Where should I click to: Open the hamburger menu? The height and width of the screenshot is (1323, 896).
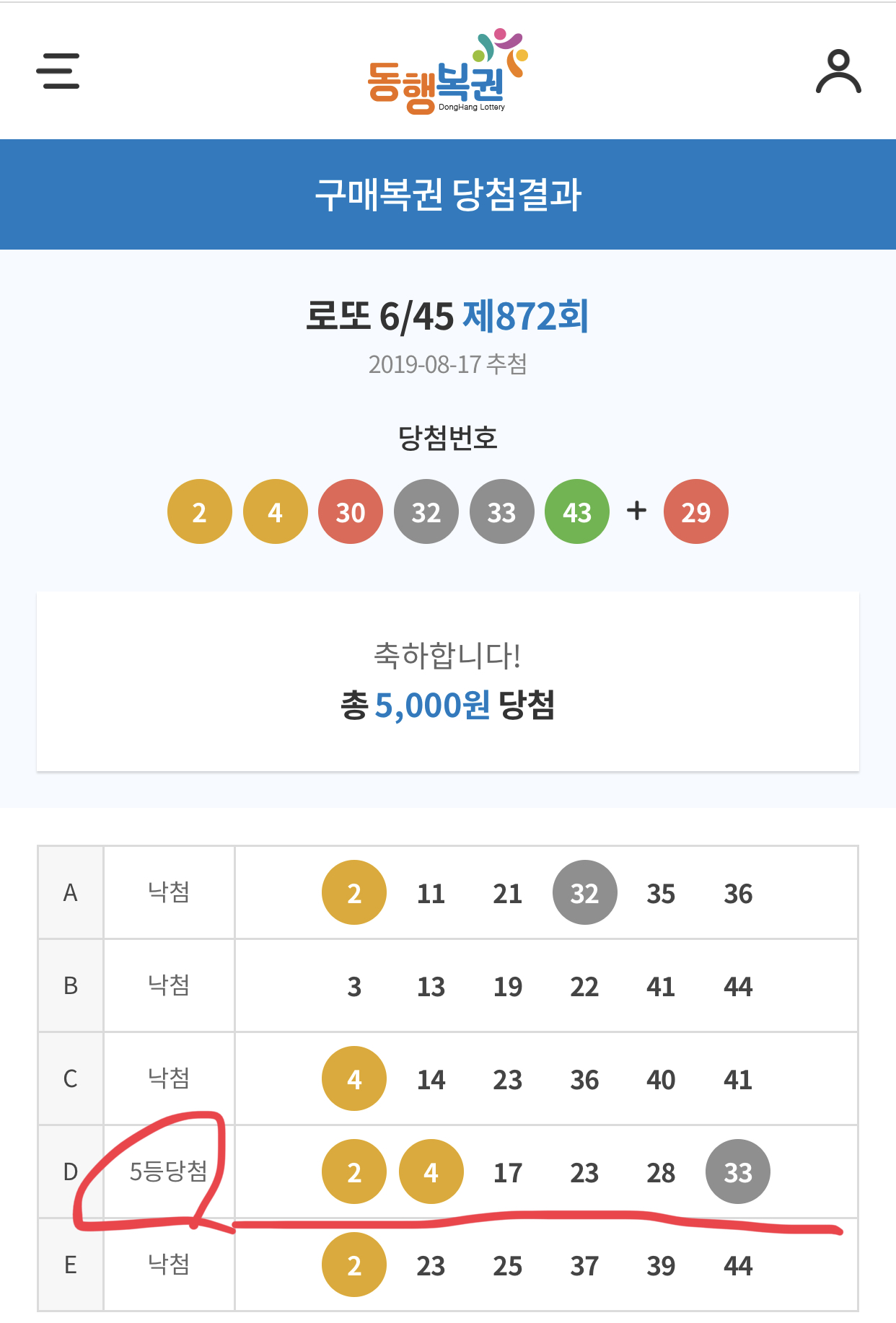coord(58,71)
